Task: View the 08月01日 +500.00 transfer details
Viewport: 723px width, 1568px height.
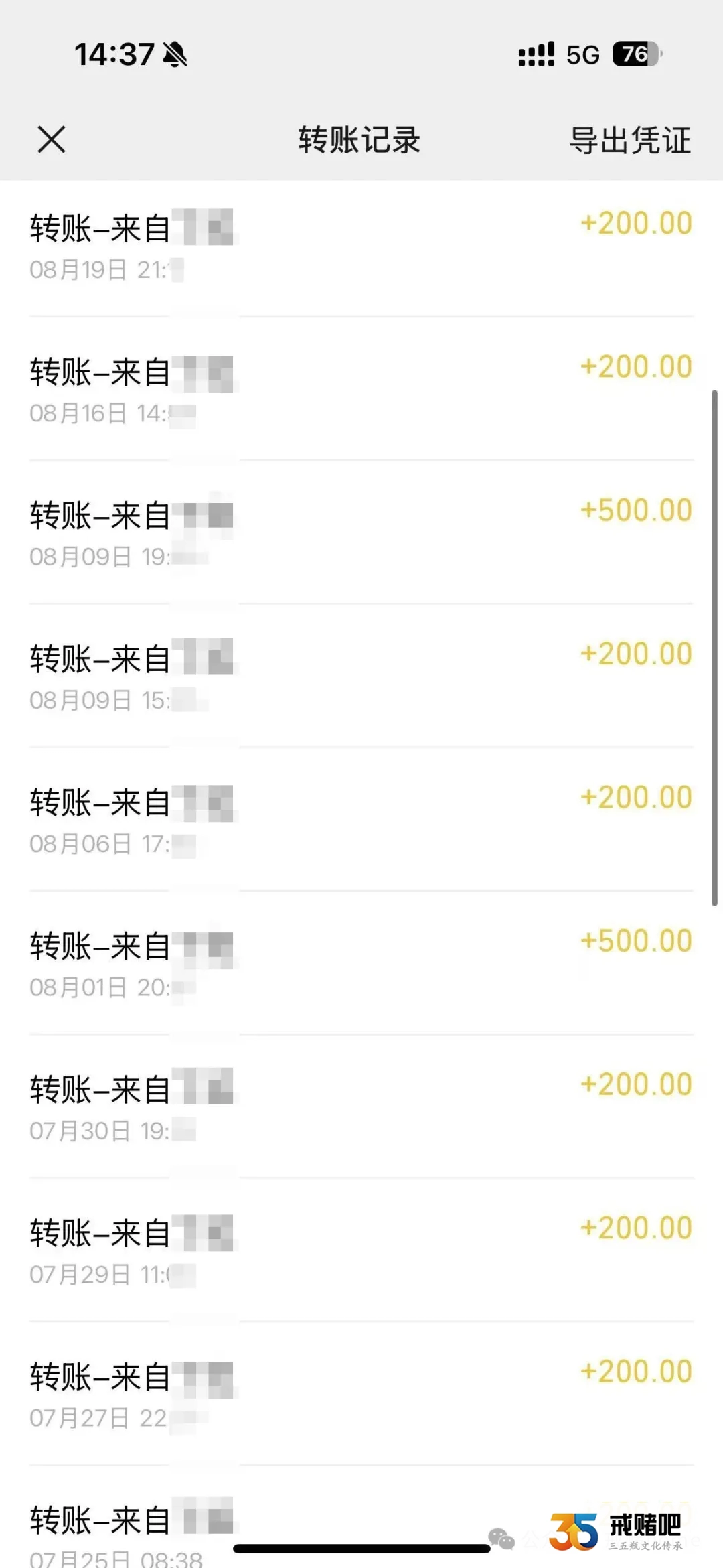Action: [x=361, y=964]
